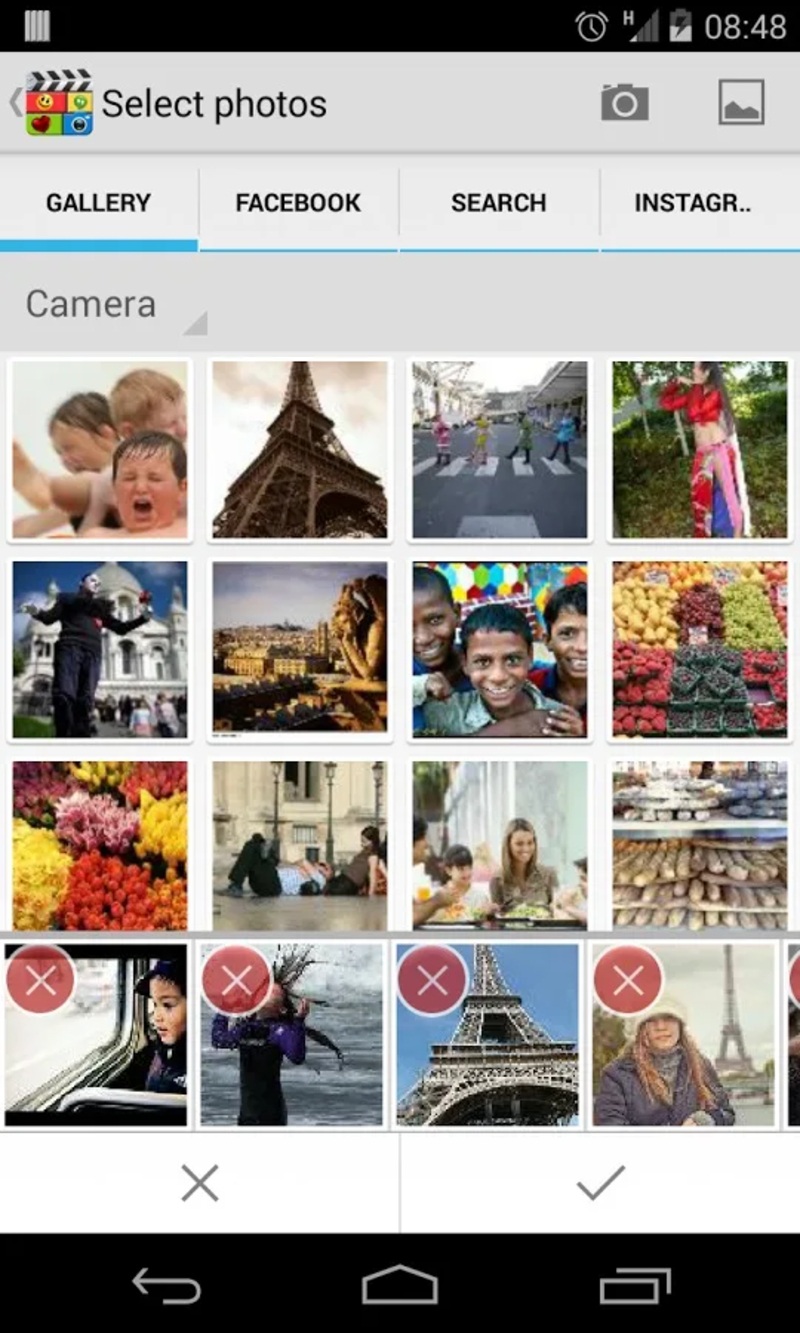
Task: Open the image gallery icon
Action: tap(741, 103)
